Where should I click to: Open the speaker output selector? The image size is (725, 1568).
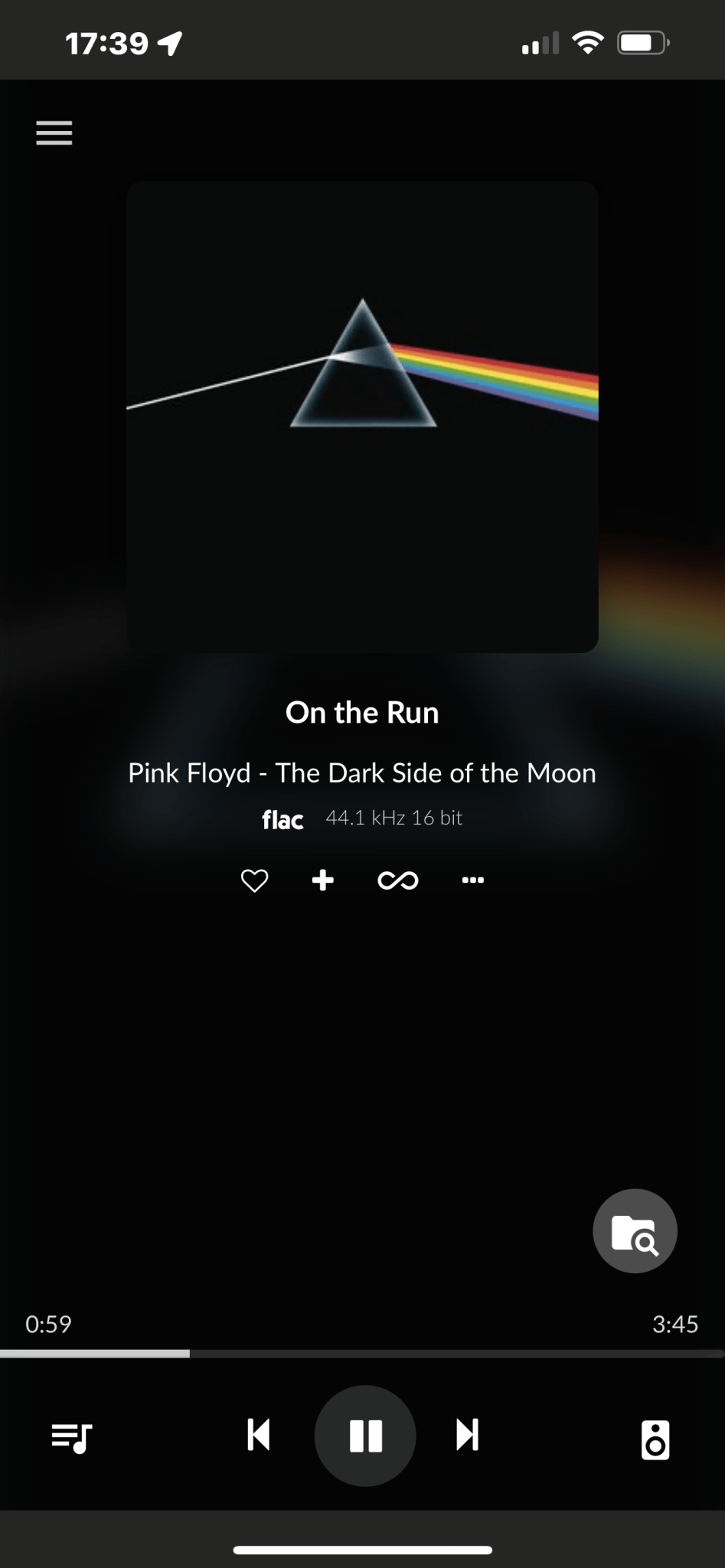point(655,1439)
